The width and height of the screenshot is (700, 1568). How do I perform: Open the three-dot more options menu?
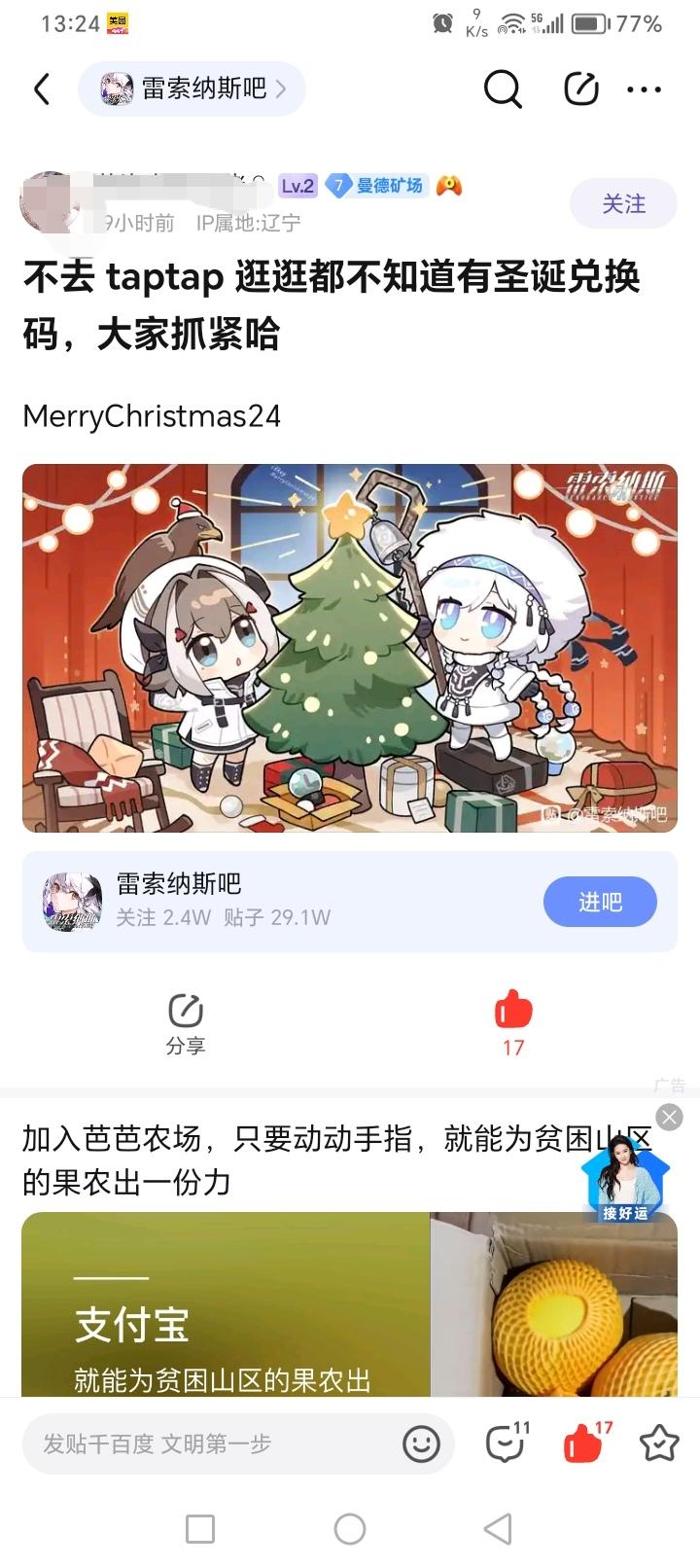click(646, 89)
